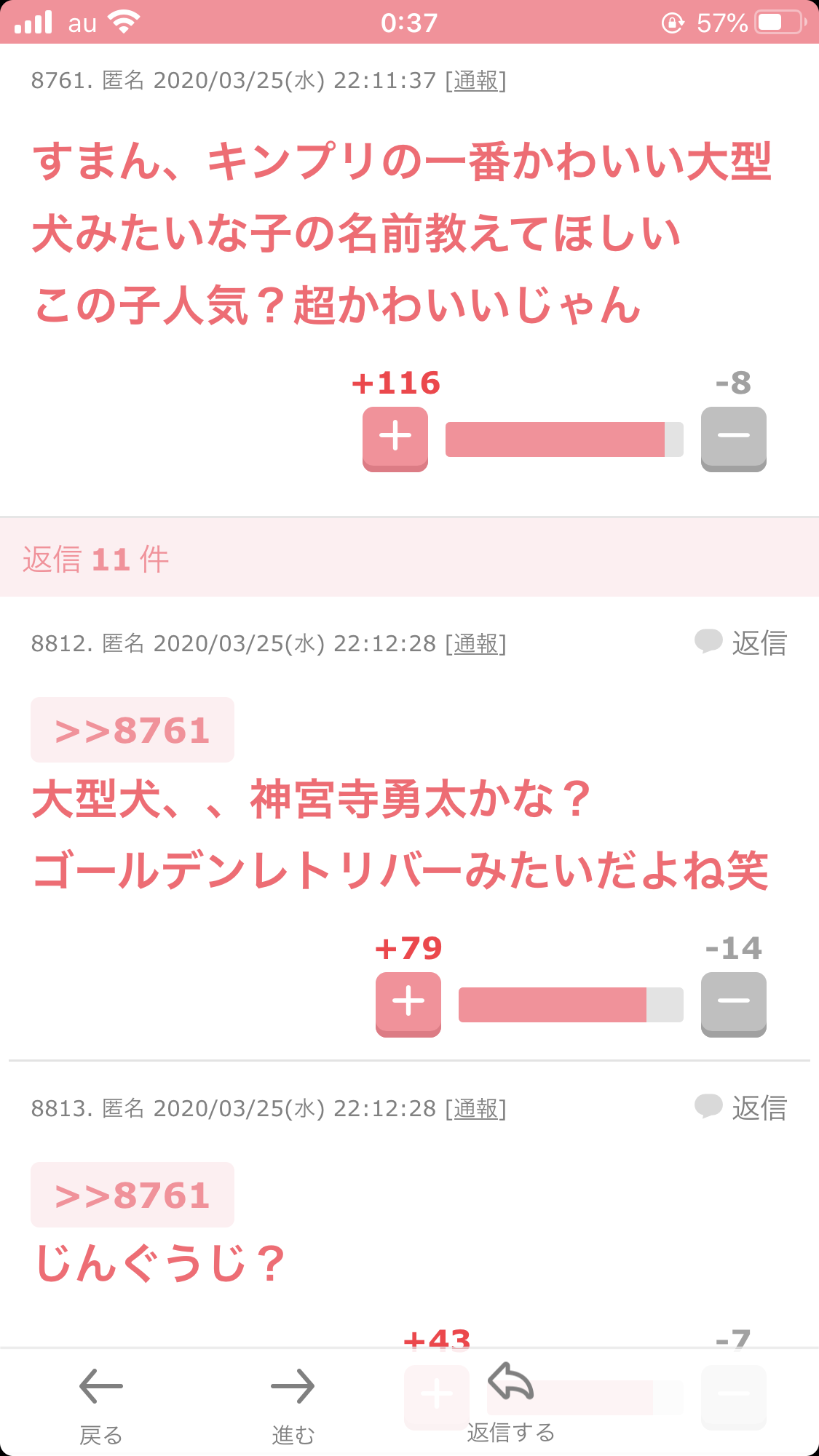Screen dimensions: 819x1456
Task: Upvote comment 8812 with plus button
Action: 408,1003
